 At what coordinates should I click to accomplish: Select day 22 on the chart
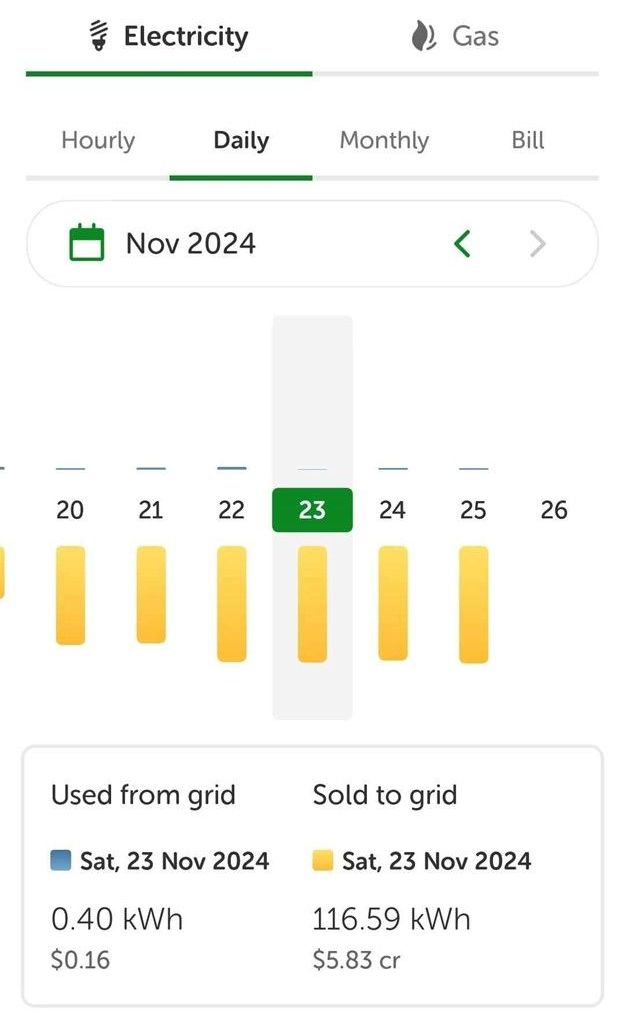[x=231, y=510]
